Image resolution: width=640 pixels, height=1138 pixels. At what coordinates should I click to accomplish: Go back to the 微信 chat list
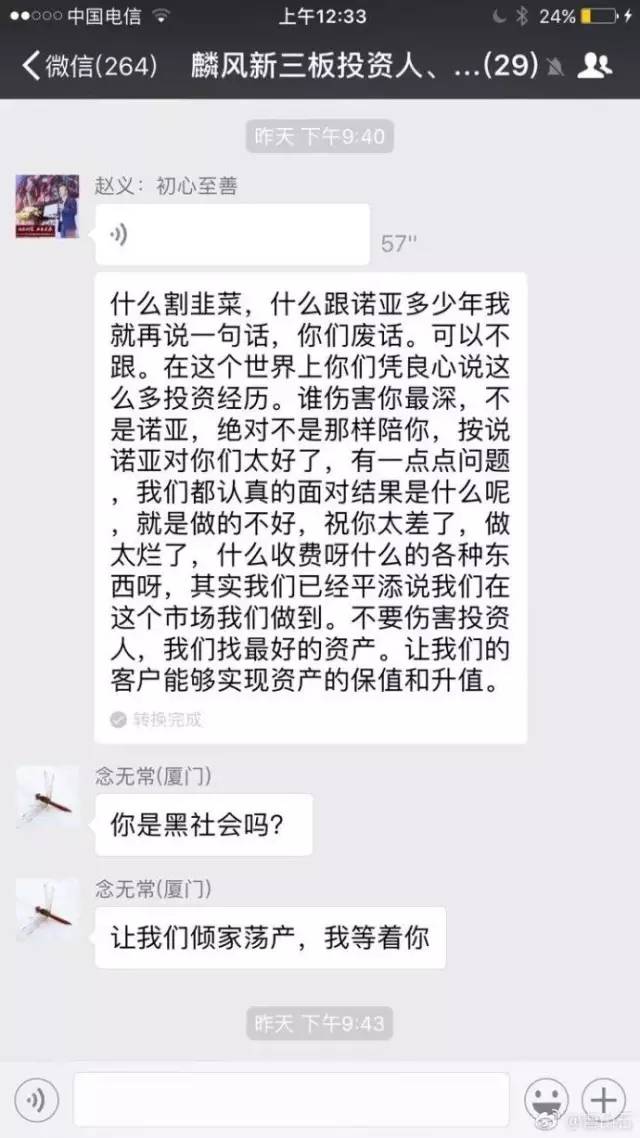pos(88,67)
